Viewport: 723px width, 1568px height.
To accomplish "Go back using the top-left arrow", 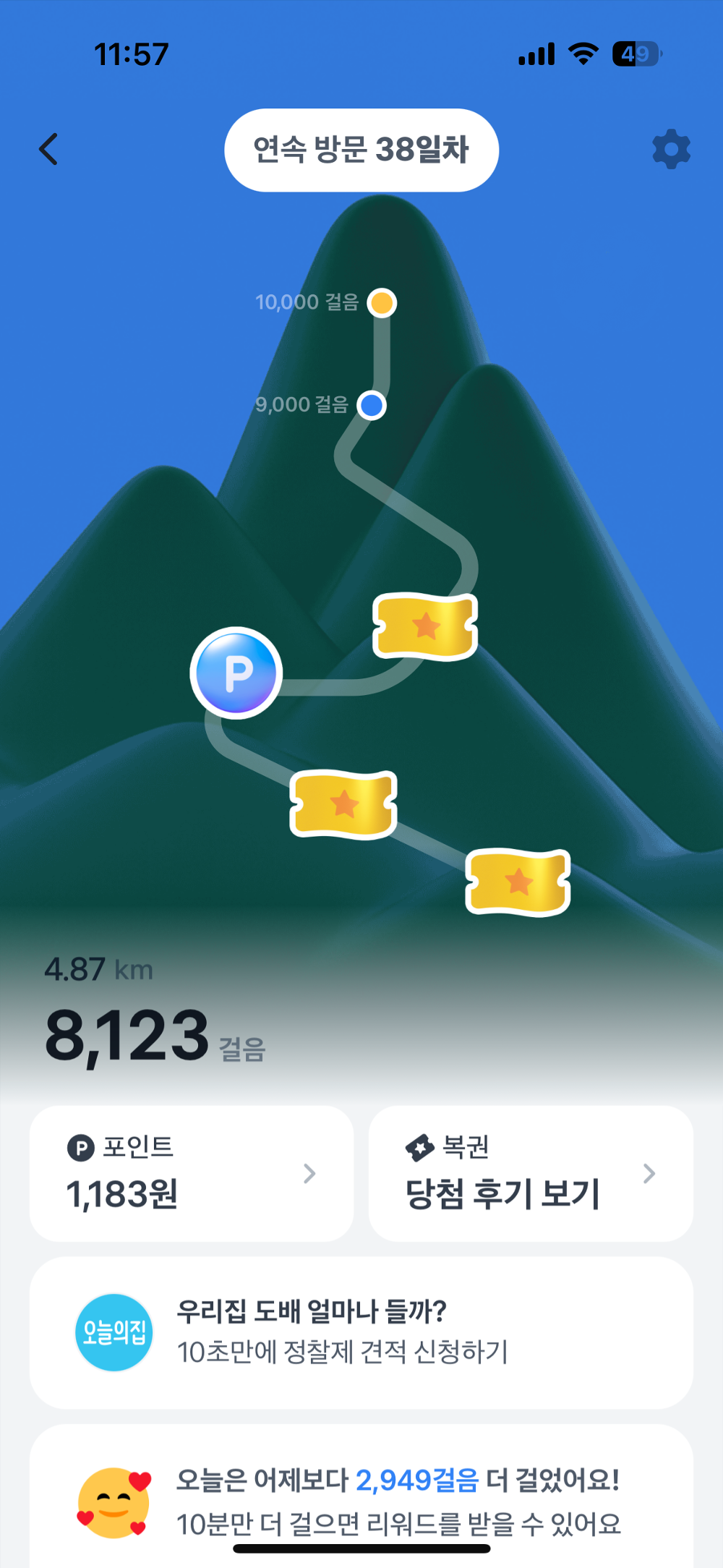I will point(48,150).
